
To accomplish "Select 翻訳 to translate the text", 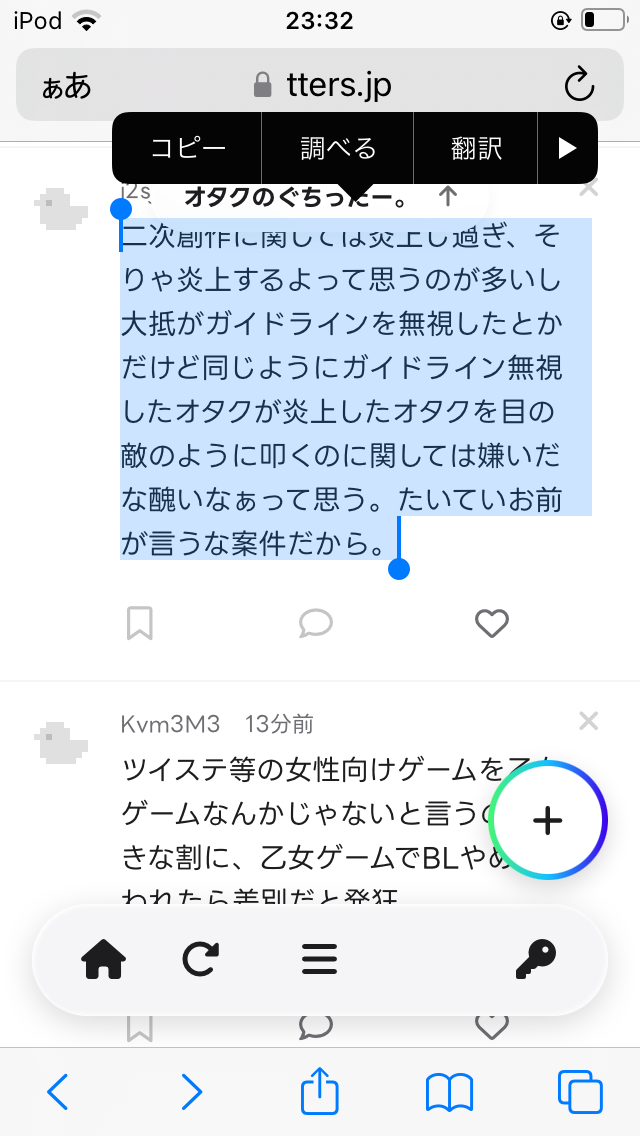I will coord(476,148).
